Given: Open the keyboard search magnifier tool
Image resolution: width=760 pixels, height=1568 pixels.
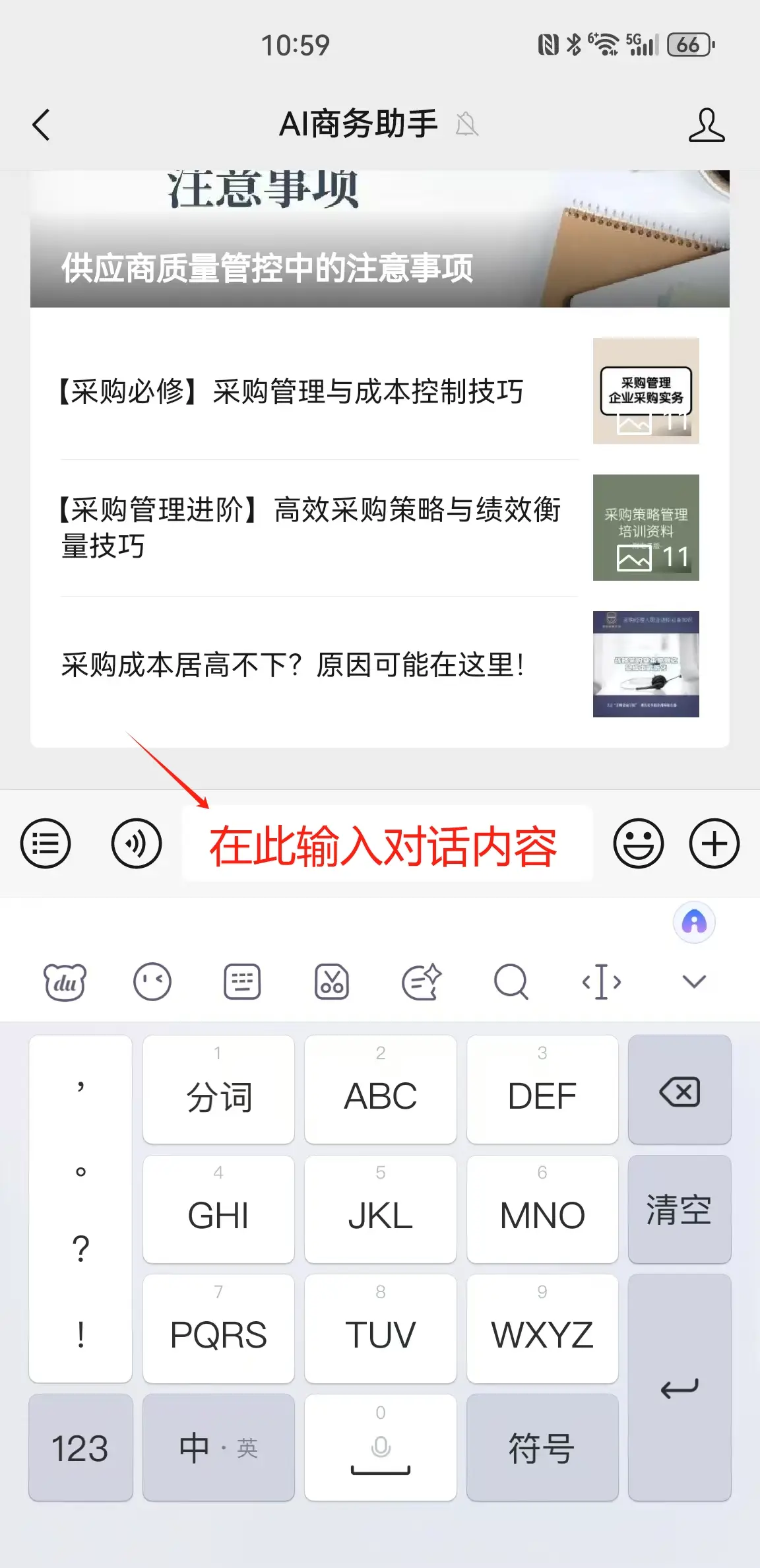Looking at the screenshot, I should [x=511, y=981].
